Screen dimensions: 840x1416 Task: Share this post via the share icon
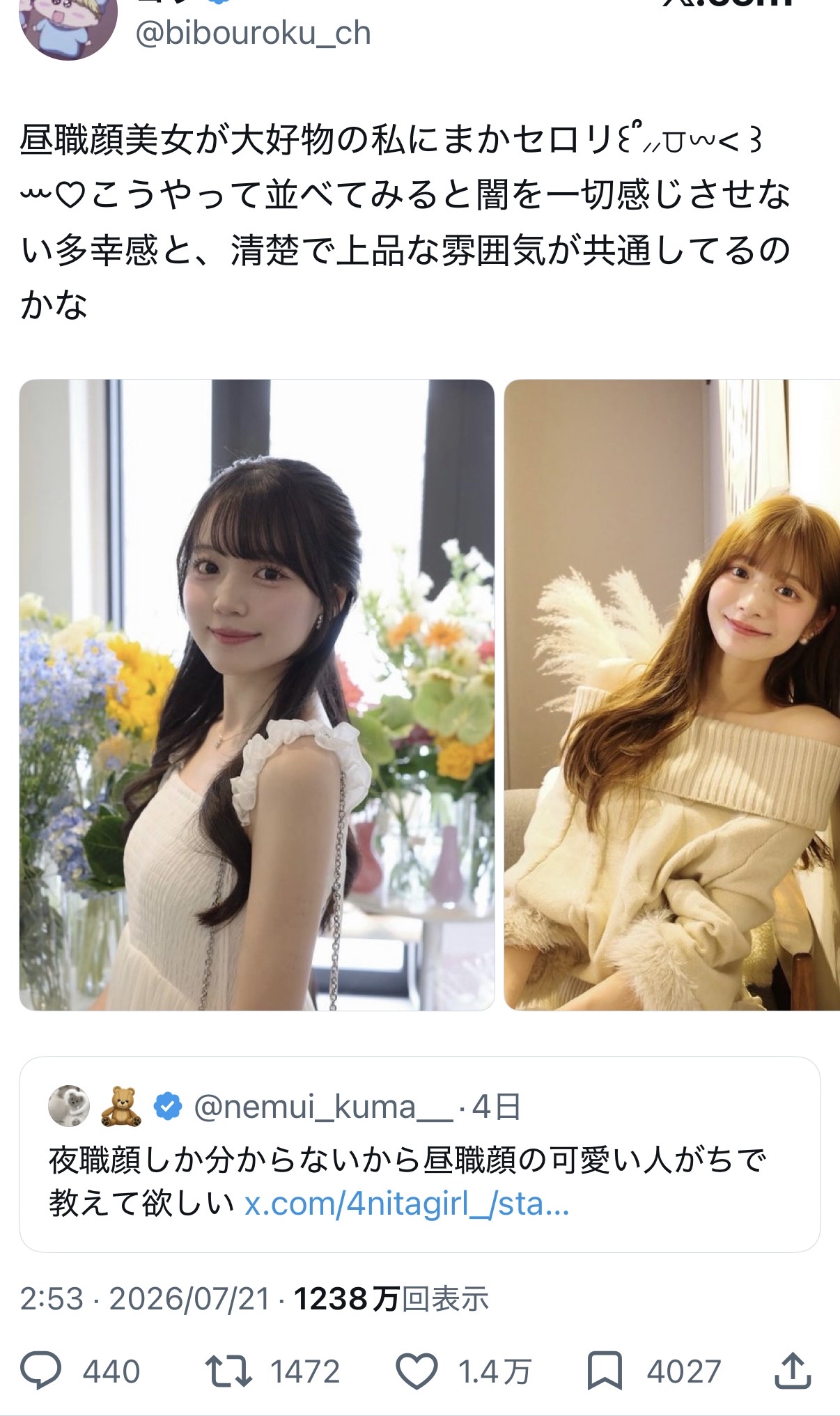pos(793,1370)
